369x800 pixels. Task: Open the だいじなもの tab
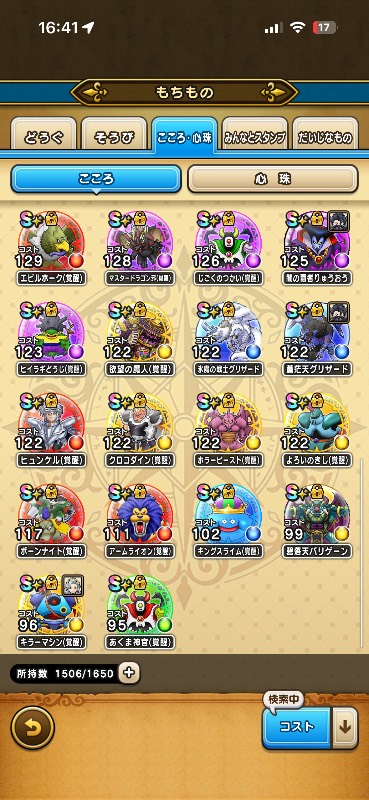tap(325, 137)
